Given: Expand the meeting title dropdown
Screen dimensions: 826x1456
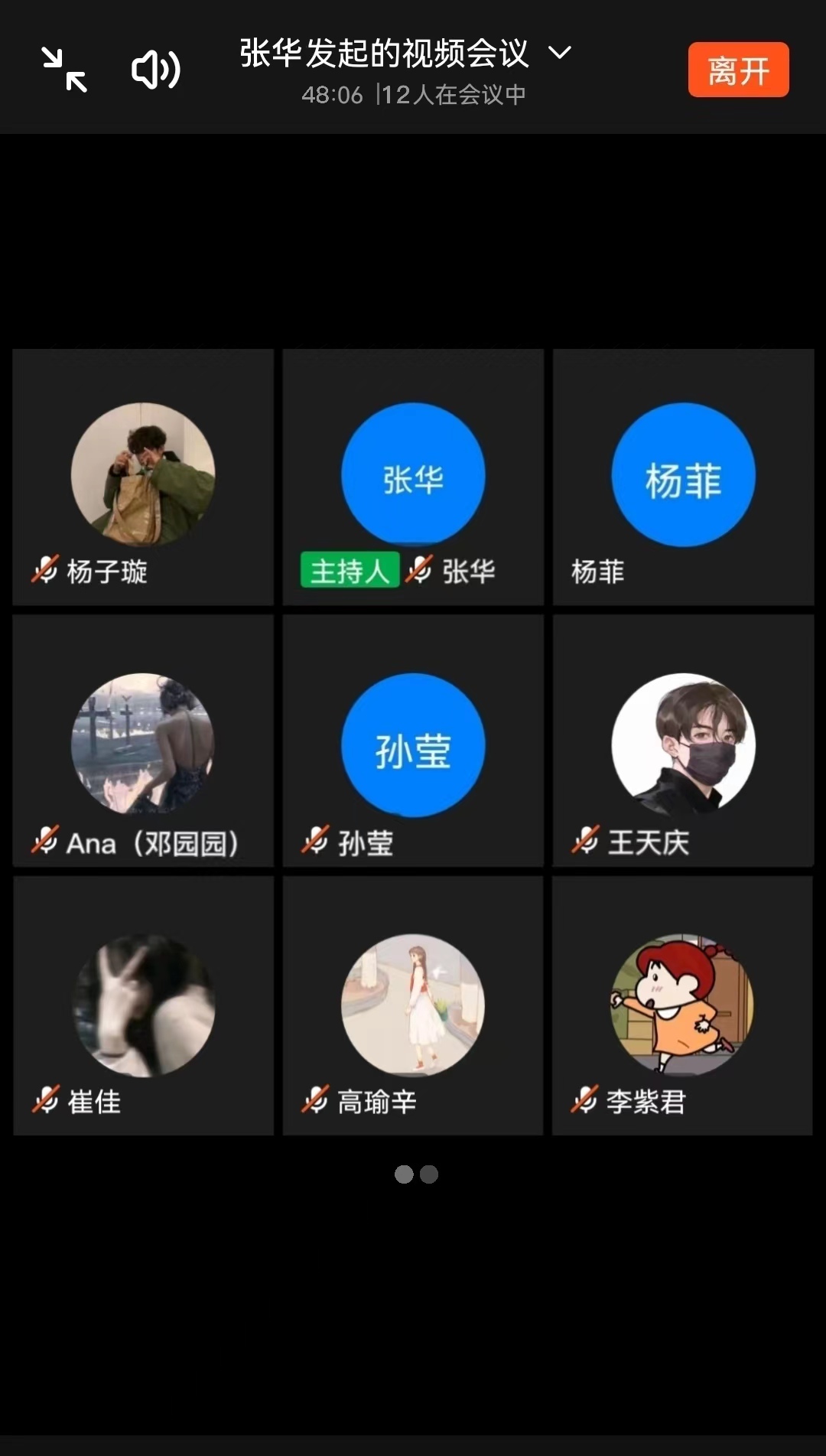Looking at the screenshot, I should pyautogui.click(x=560, y=53).
